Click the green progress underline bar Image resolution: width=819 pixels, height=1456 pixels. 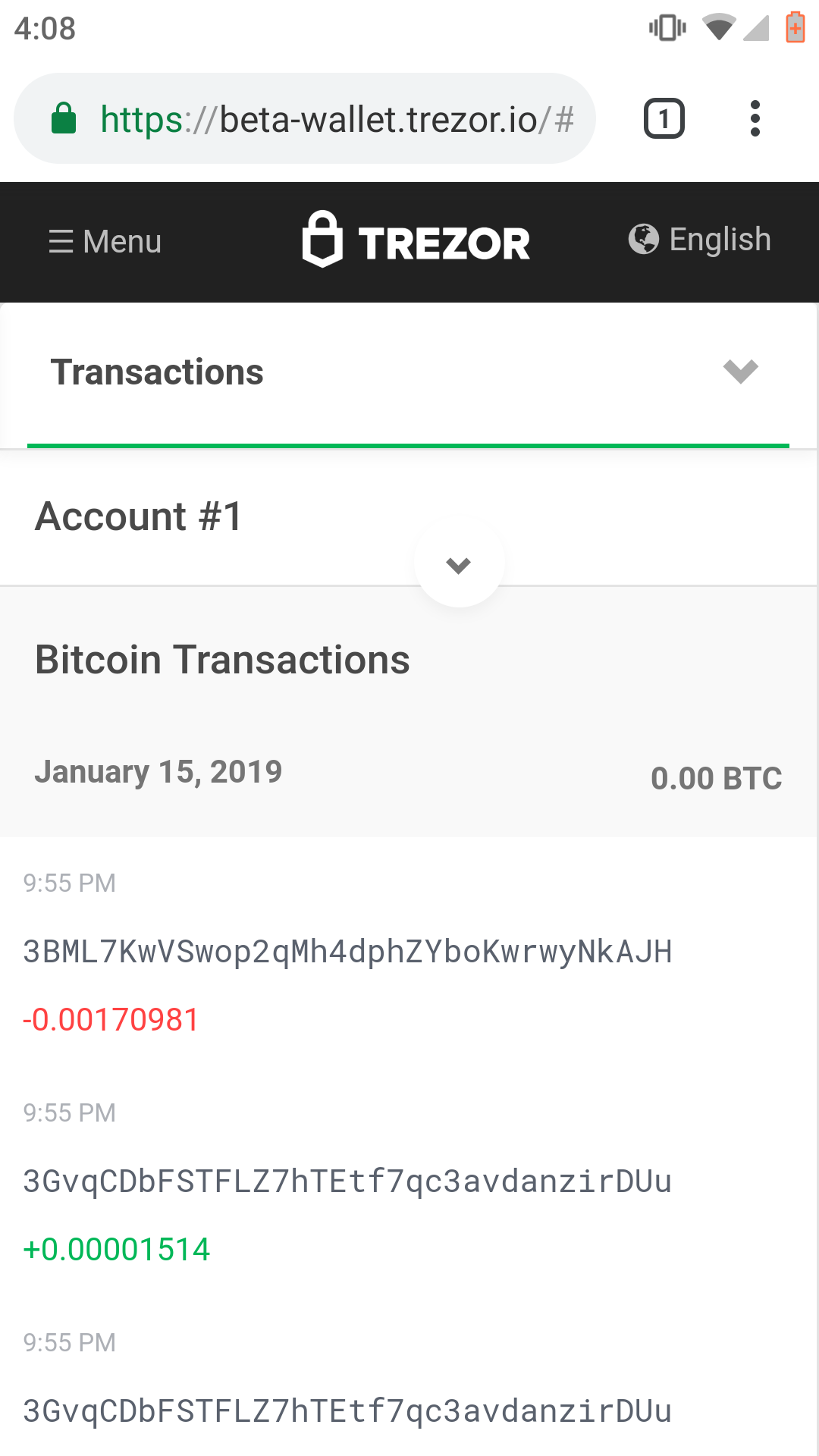408,444
